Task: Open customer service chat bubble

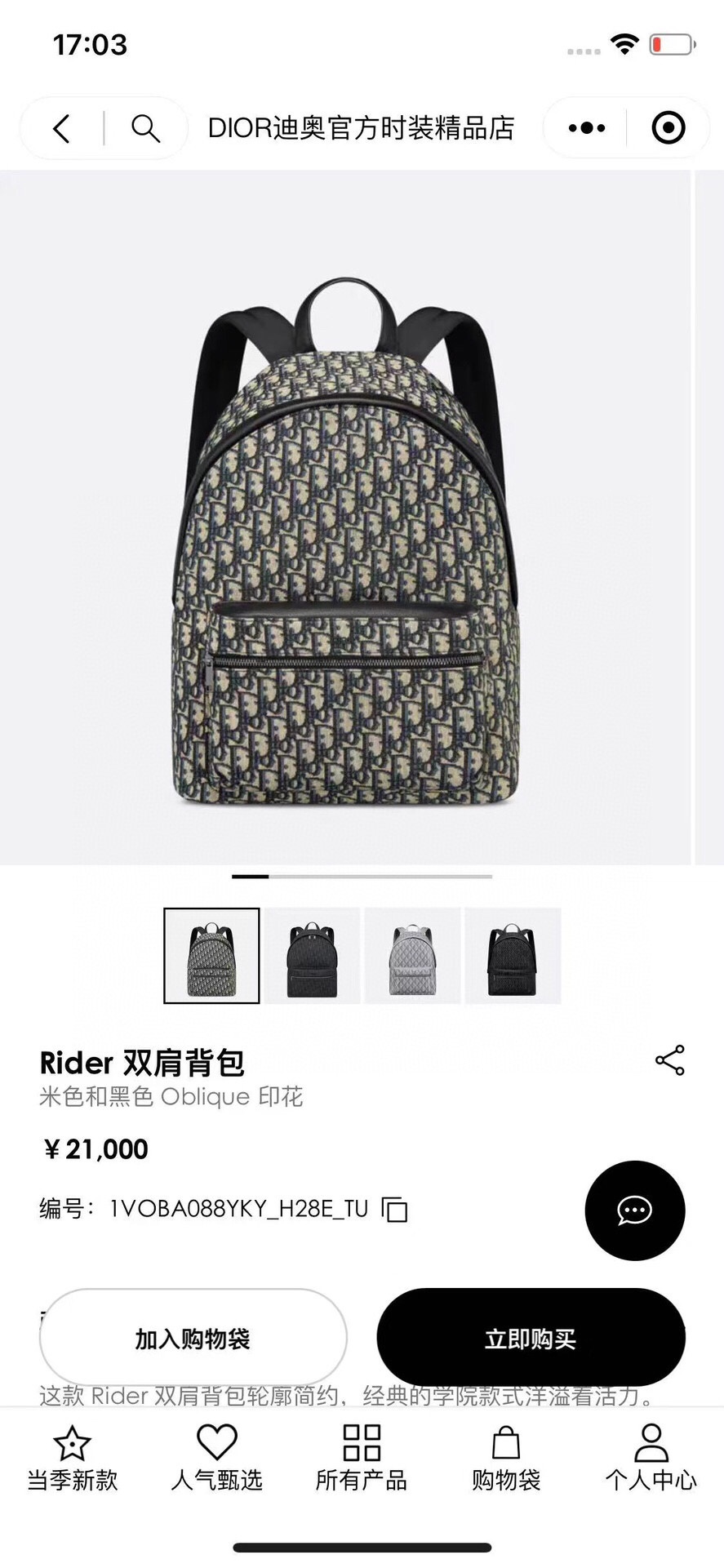Action: coord(635,1211)
